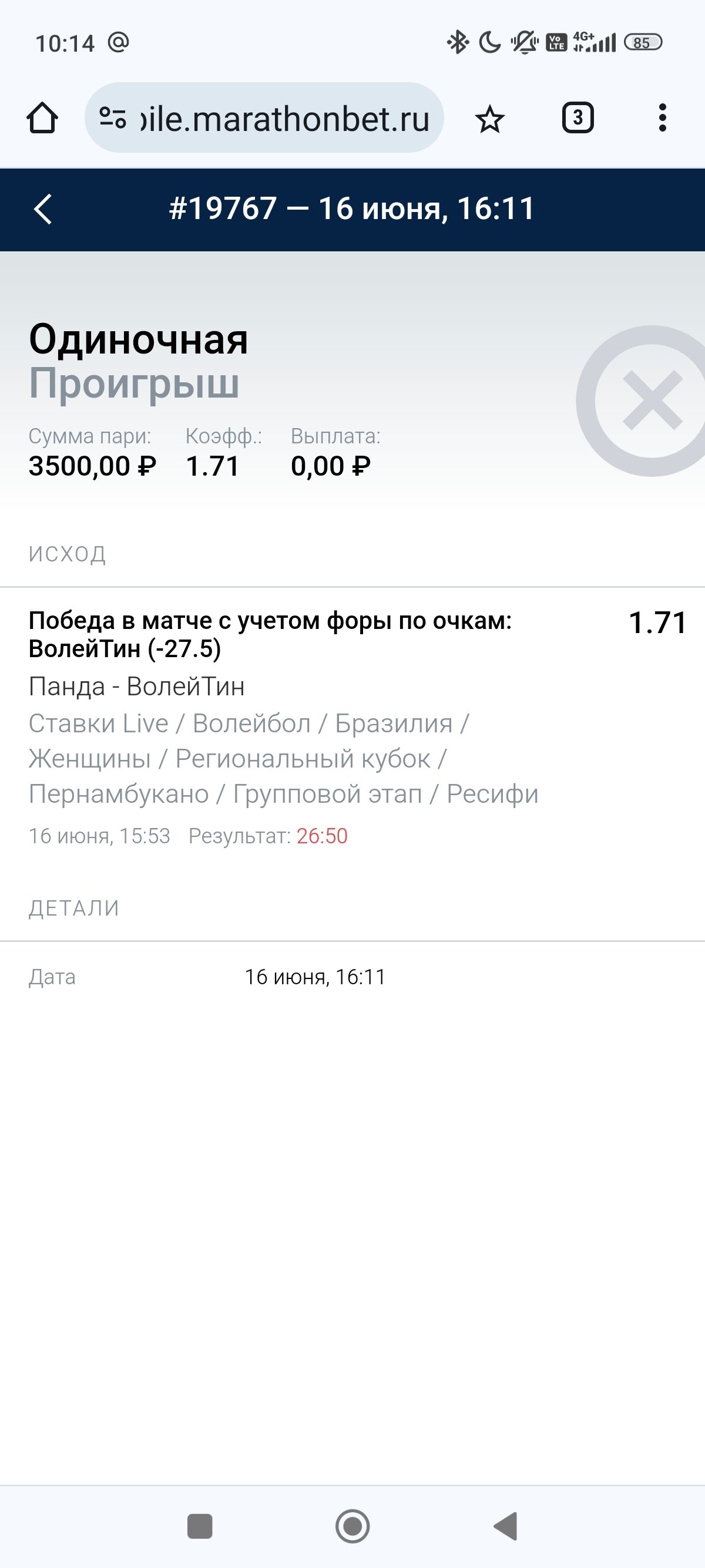Bookmark this page with the star
This screenshot has height=1568, width=705.
coord(489,119)
